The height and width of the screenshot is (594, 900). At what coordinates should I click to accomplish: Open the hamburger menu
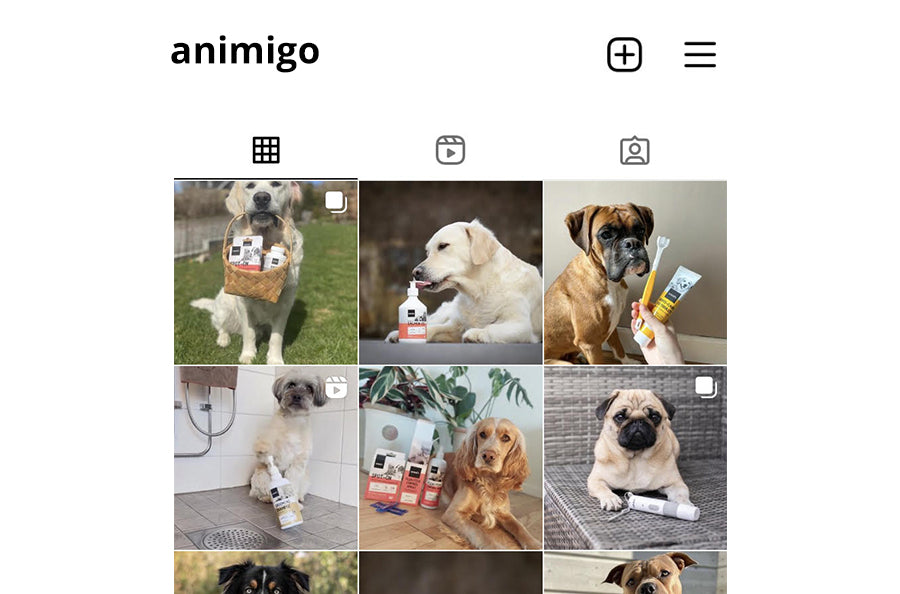point(700,55)
